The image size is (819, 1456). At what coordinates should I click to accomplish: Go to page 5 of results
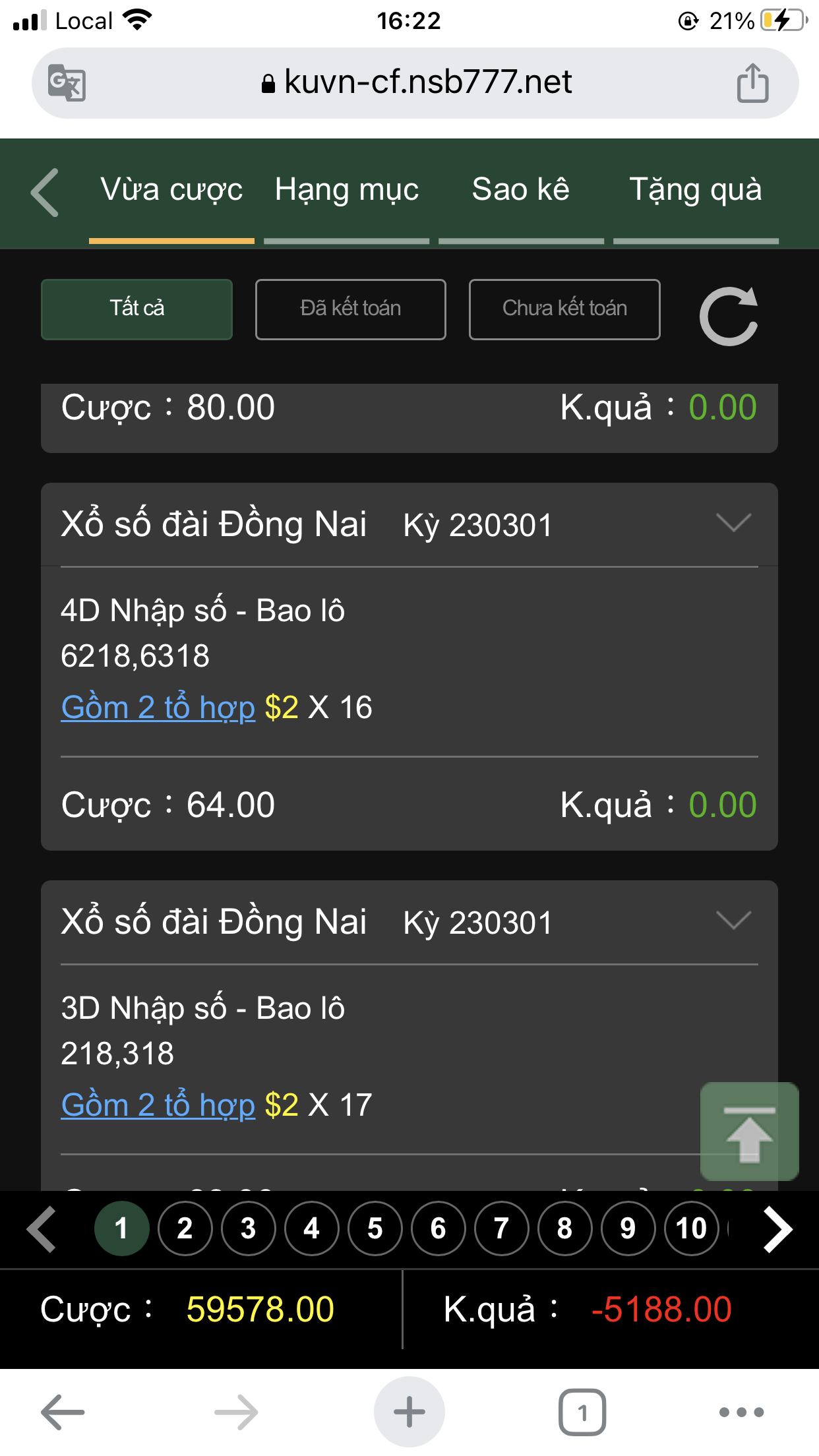pyautogui.click(x=375, y=1228)
